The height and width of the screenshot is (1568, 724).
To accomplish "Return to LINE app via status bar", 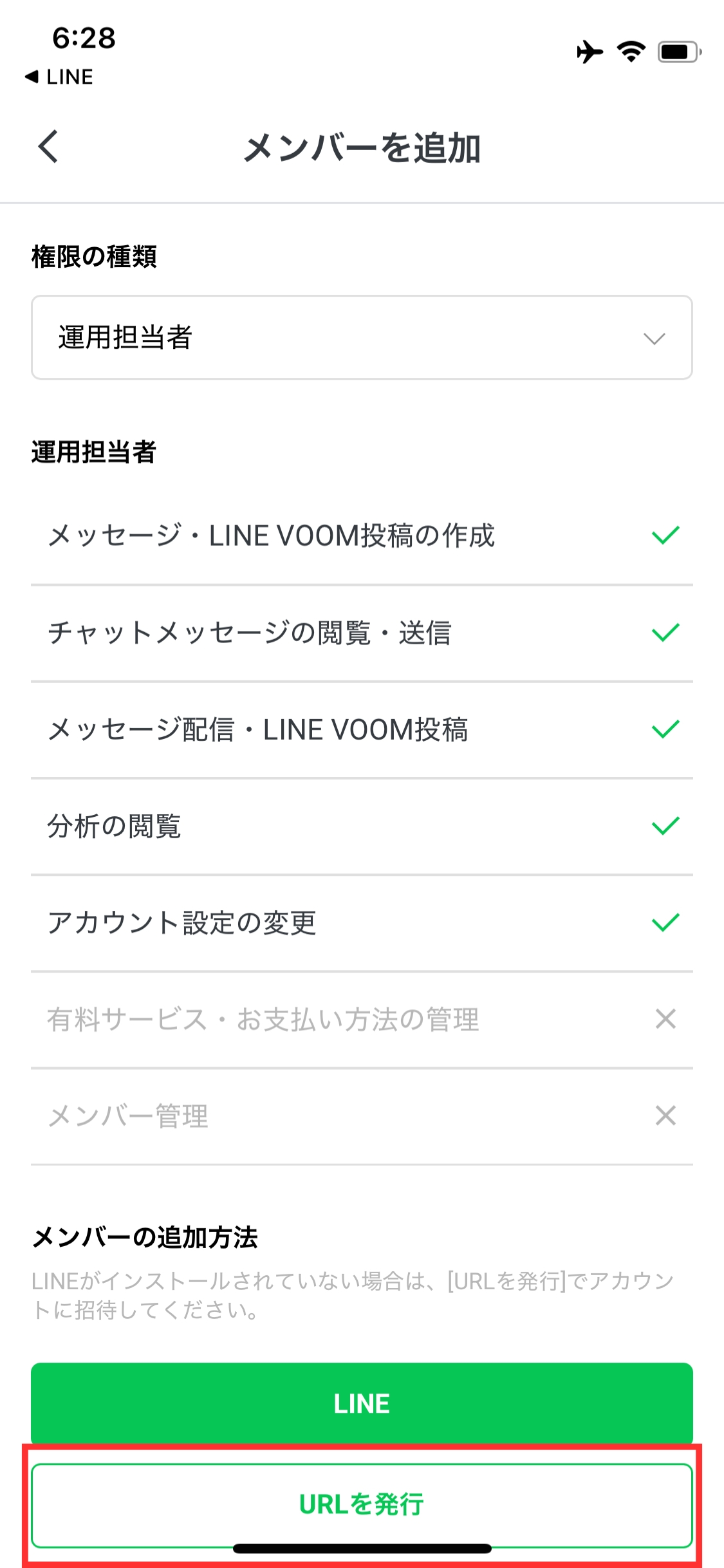I will coord(59,77).
